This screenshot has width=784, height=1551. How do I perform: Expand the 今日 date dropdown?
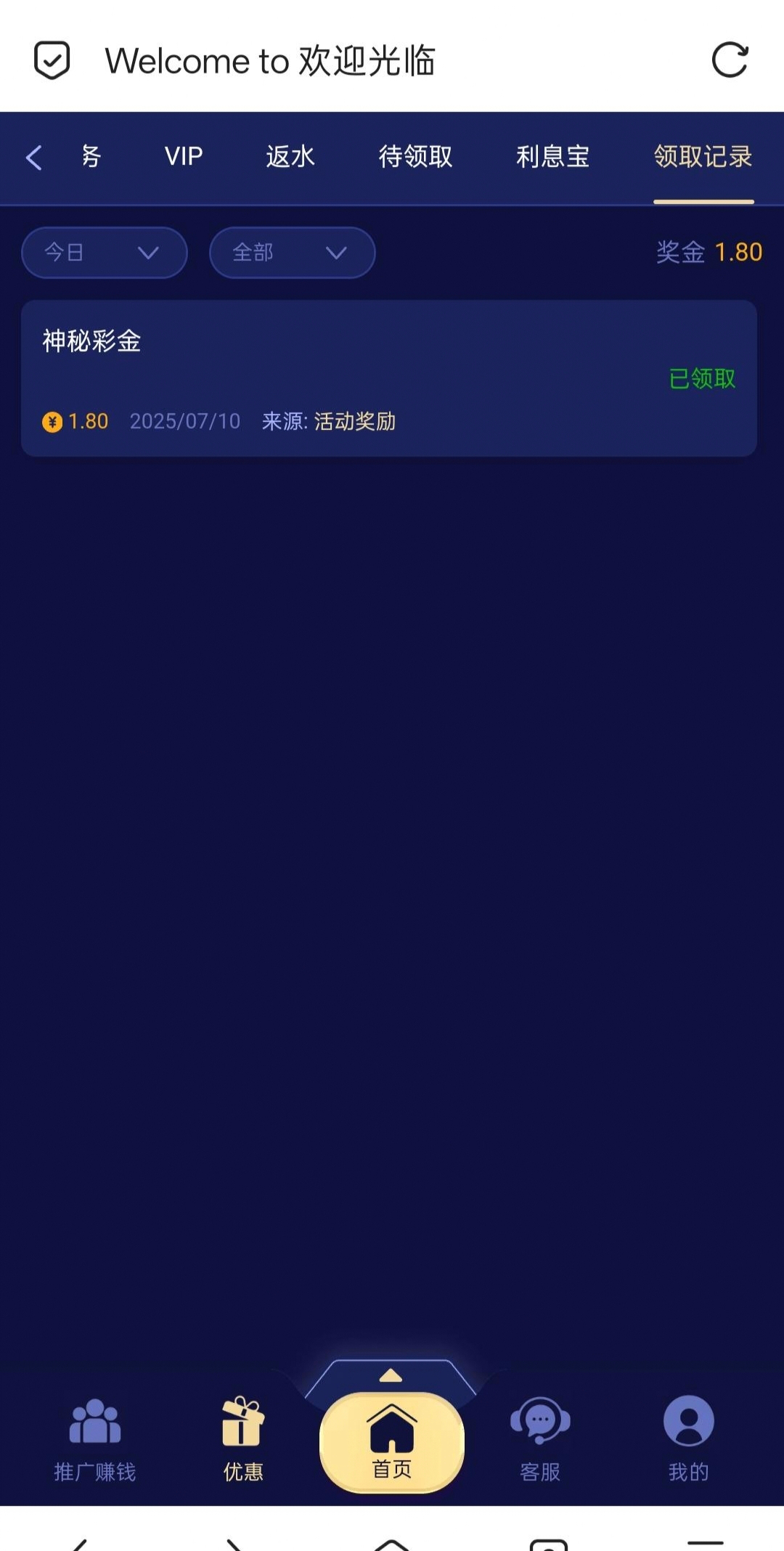pyautogui.click(x=105, y=253)
